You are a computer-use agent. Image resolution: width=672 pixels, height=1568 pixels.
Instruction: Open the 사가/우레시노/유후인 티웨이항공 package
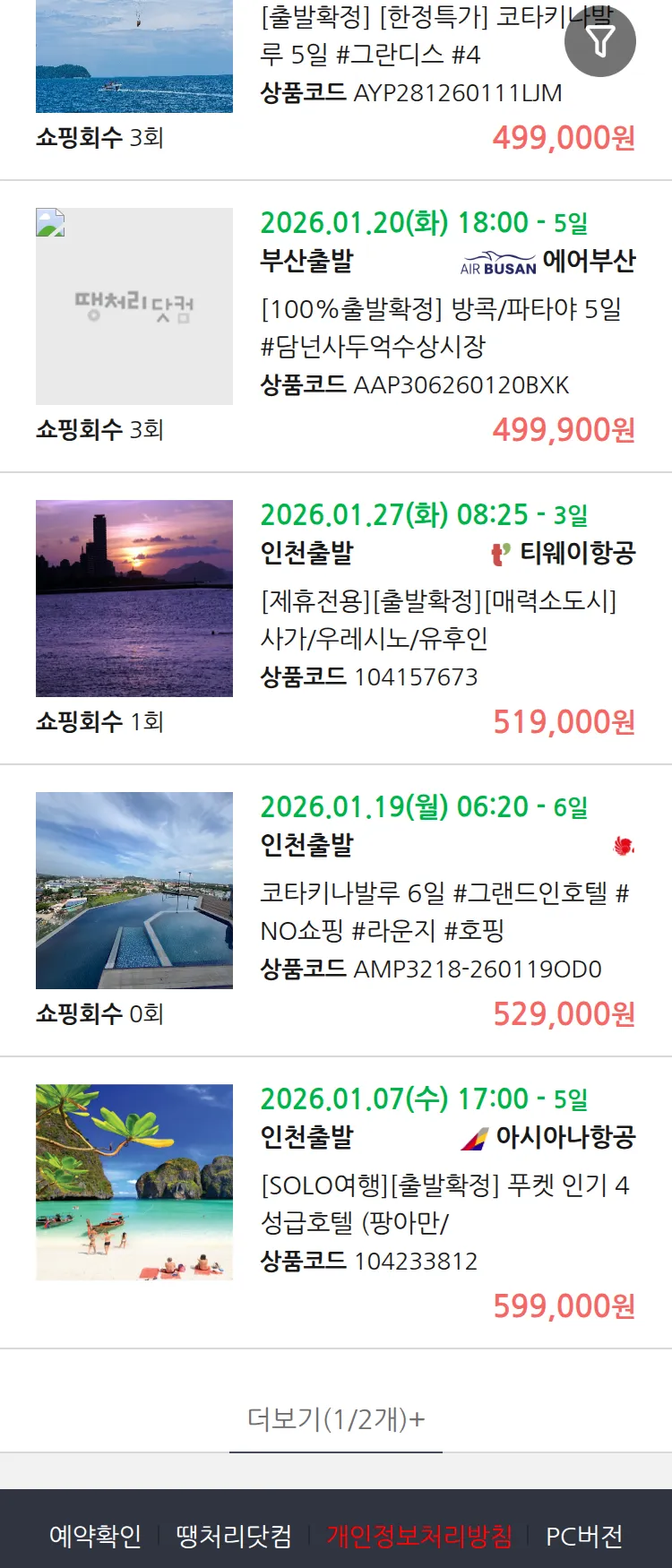pyautogui.click(x=439, y=620)
